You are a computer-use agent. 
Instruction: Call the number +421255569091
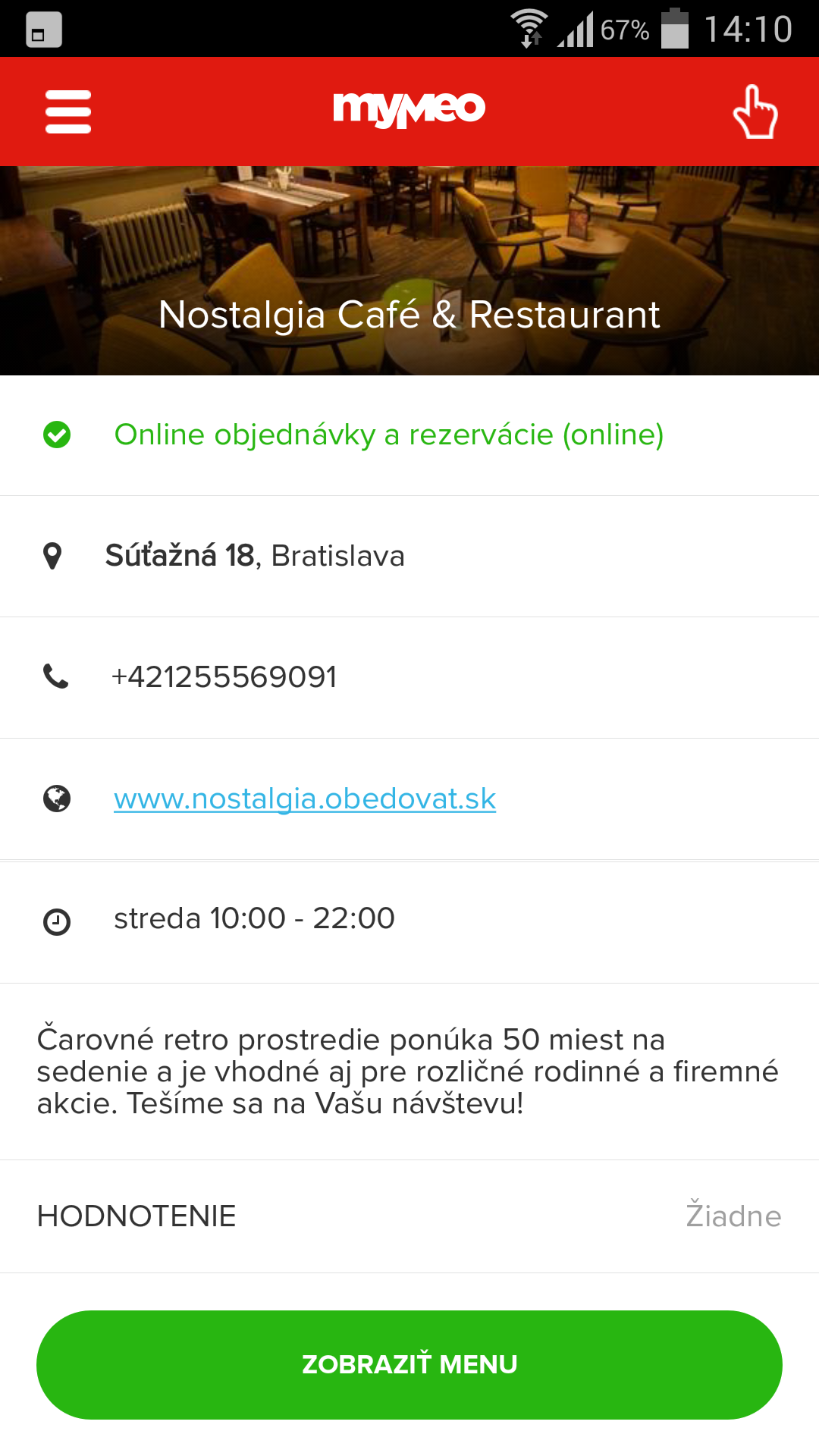tap(224, 677)
